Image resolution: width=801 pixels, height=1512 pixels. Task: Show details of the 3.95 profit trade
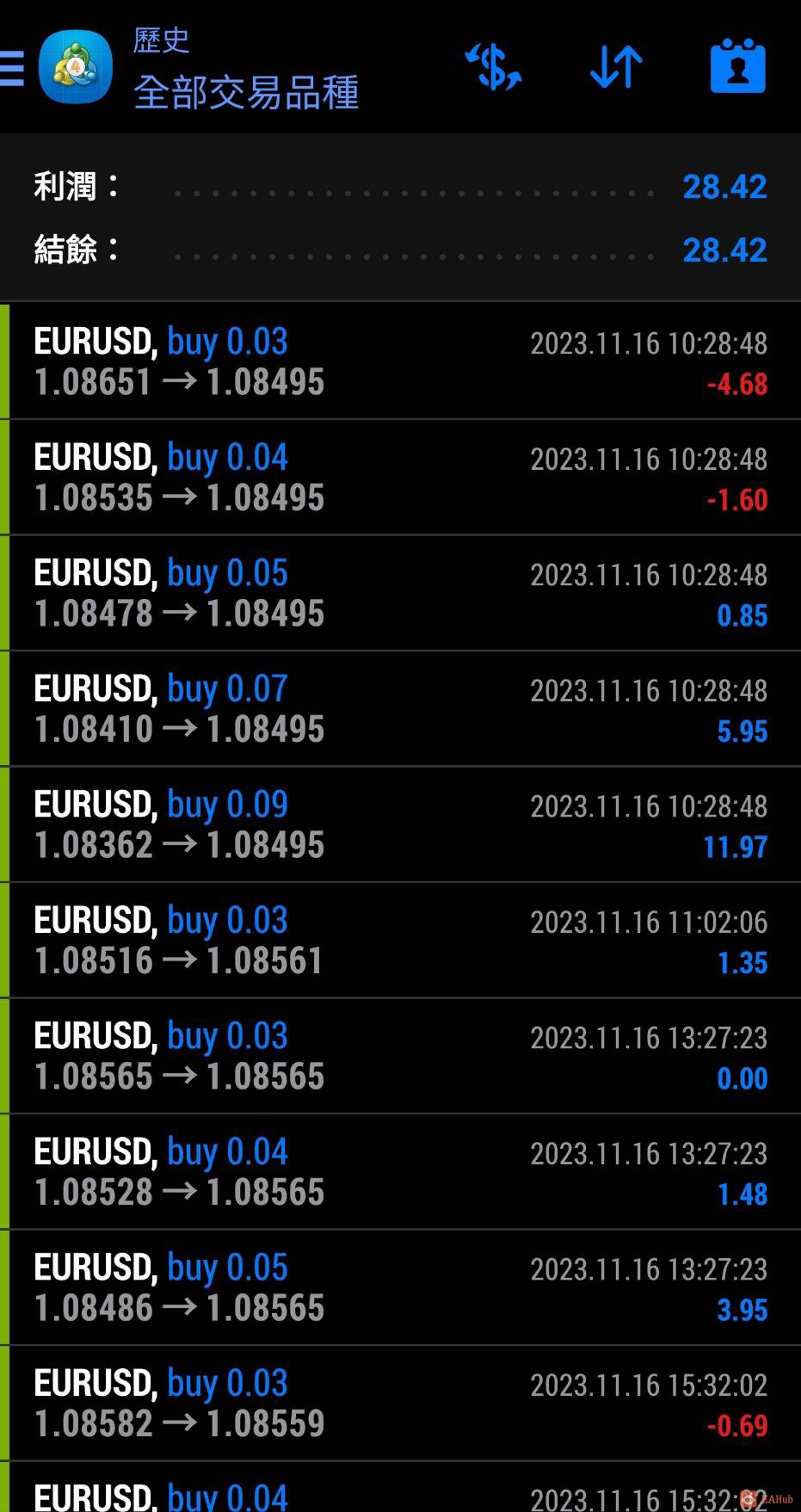400,1287
